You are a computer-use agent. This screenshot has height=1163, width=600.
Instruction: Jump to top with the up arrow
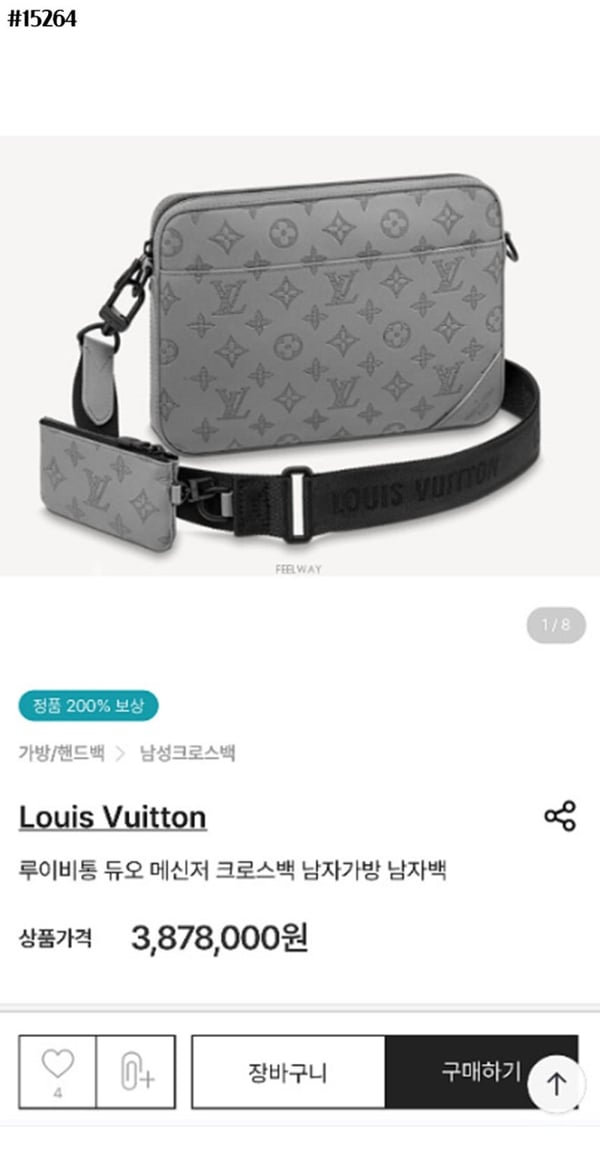557,1084
